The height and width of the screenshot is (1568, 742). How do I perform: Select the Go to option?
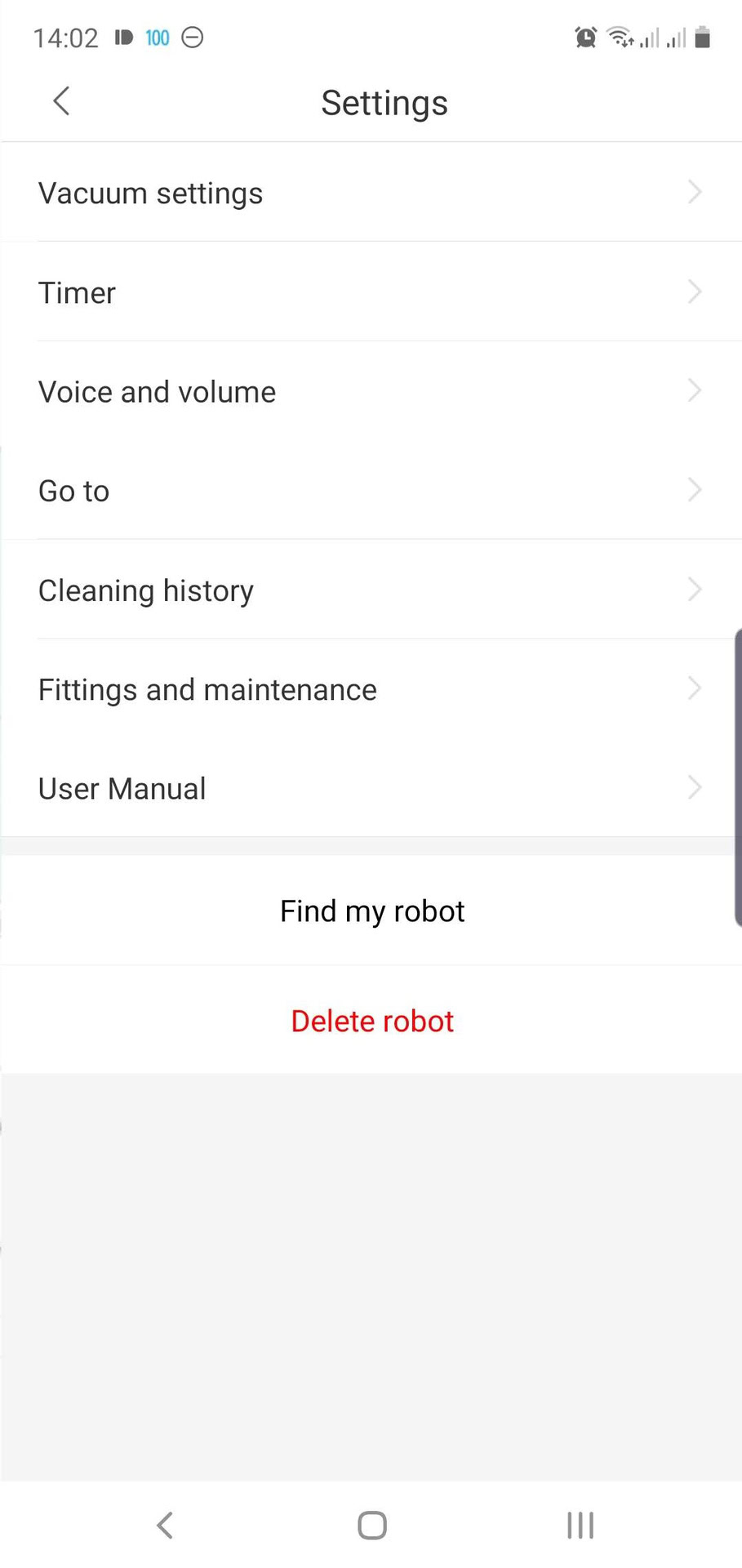click(371, 491)
